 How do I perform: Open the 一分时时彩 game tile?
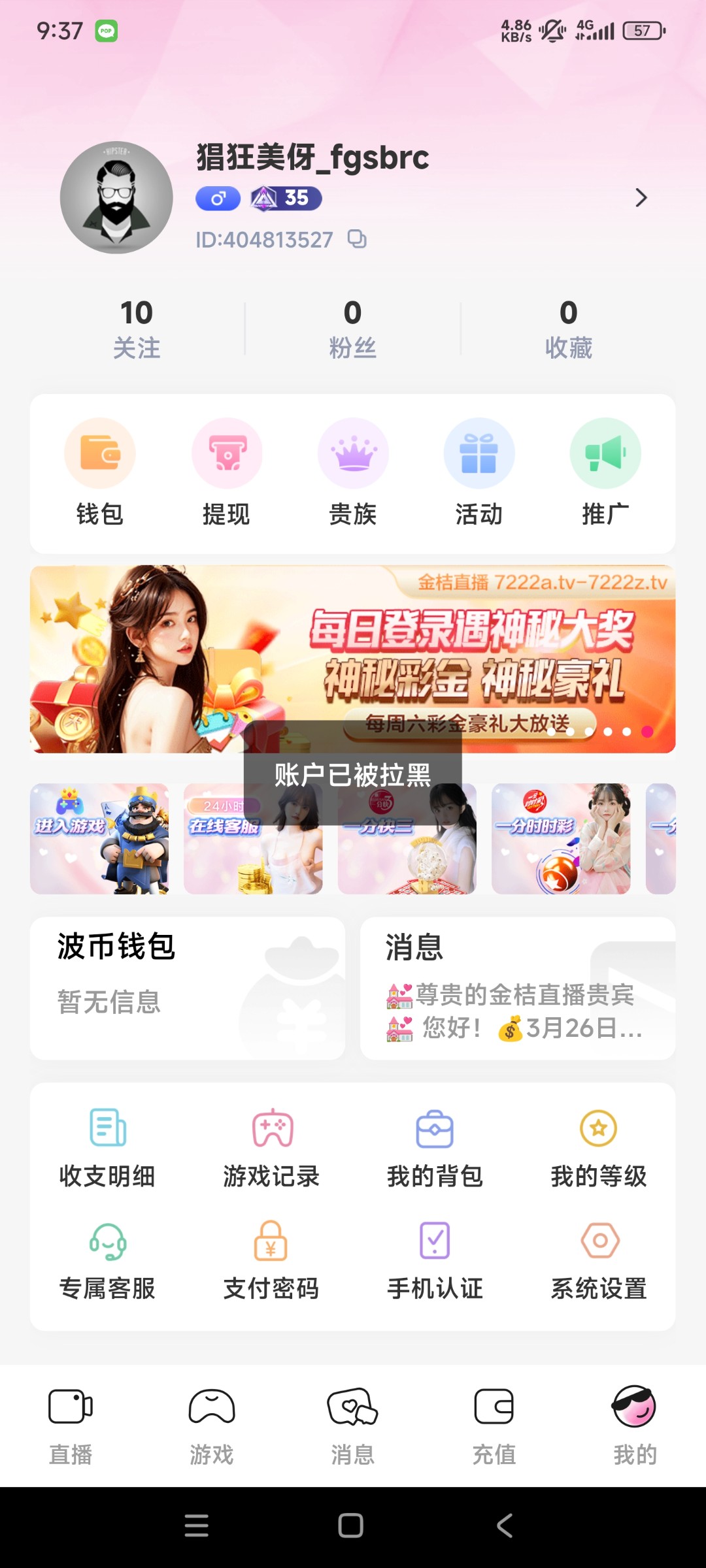(561, 839)
